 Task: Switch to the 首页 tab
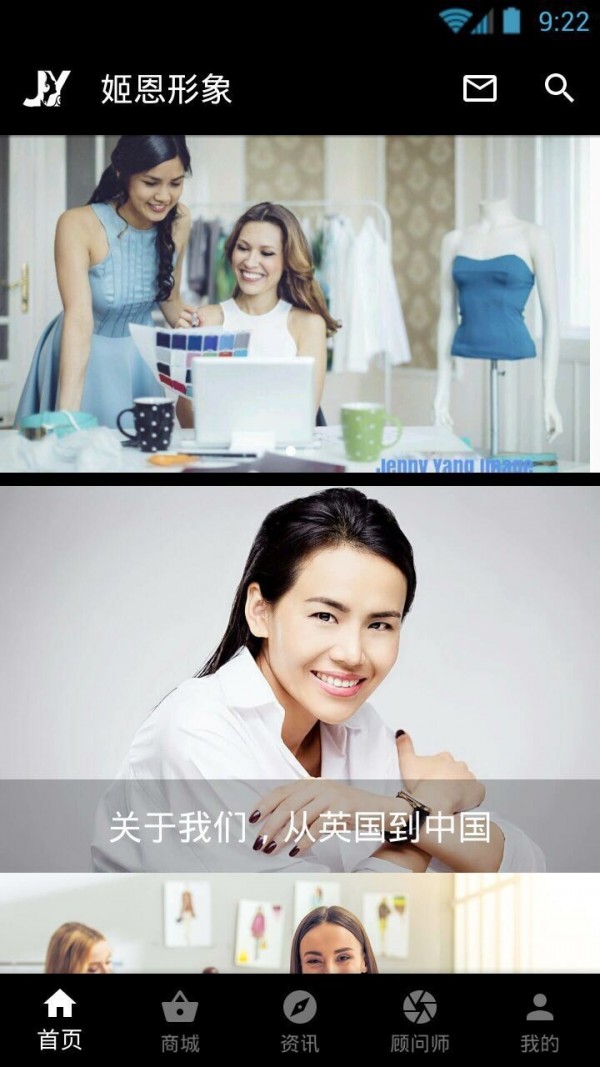60,1020
